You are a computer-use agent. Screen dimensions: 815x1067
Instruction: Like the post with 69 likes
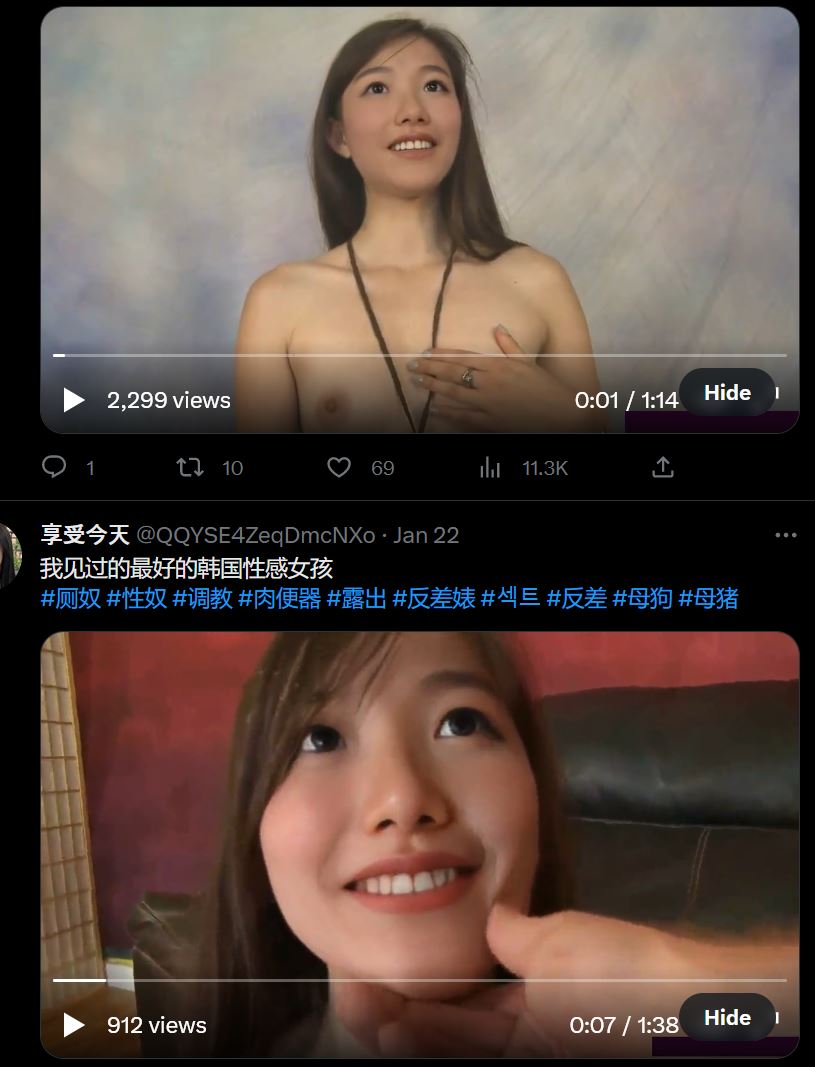click(340, 467)
